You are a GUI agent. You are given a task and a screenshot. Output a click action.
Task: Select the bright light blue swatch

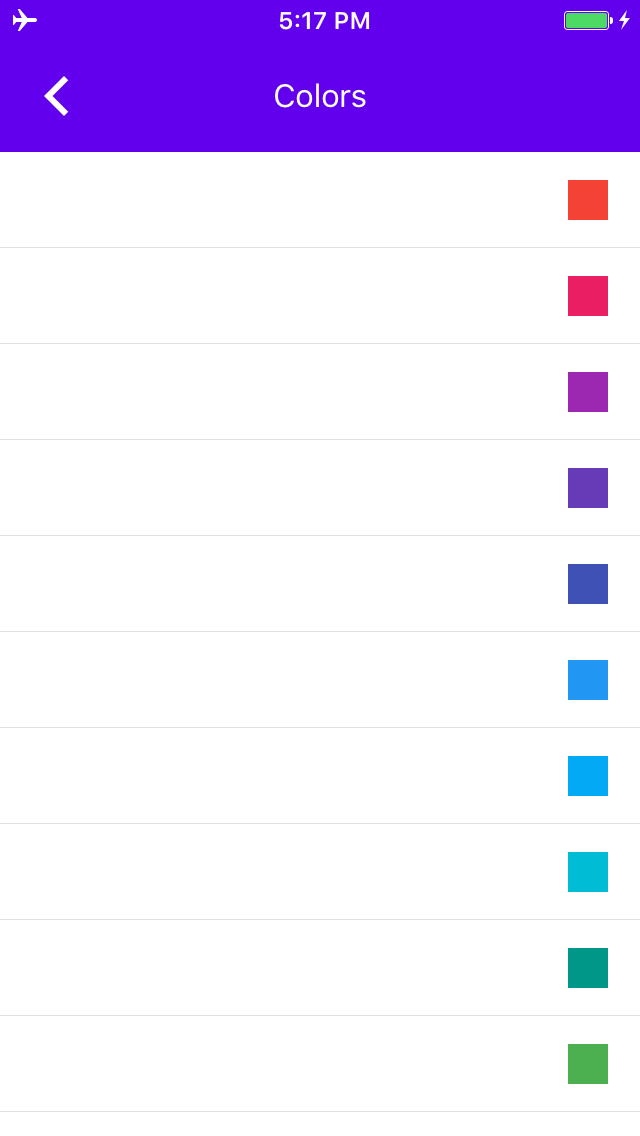coord(588,776)
